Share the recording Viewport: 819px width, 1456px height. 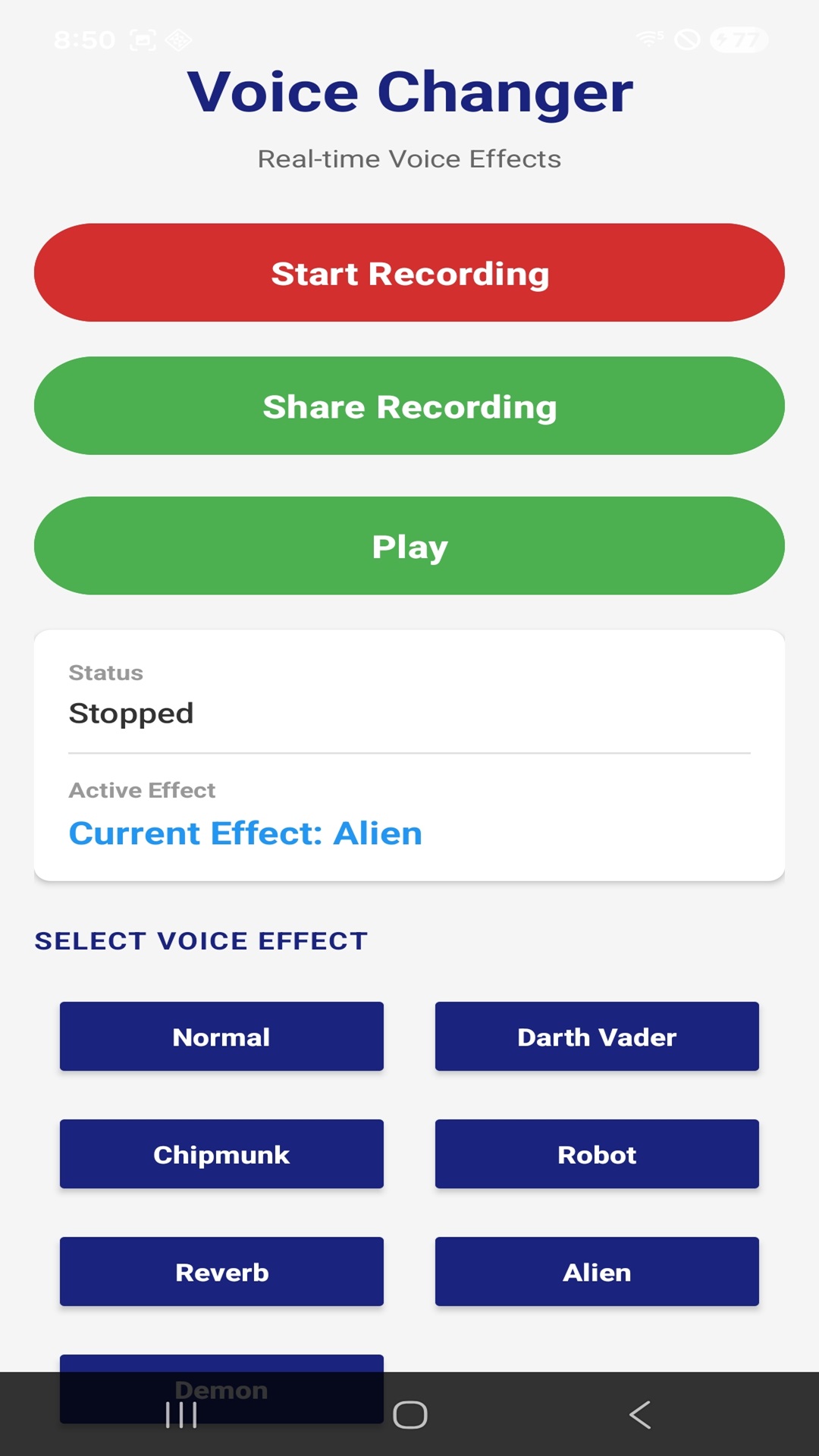click(409, 406)
